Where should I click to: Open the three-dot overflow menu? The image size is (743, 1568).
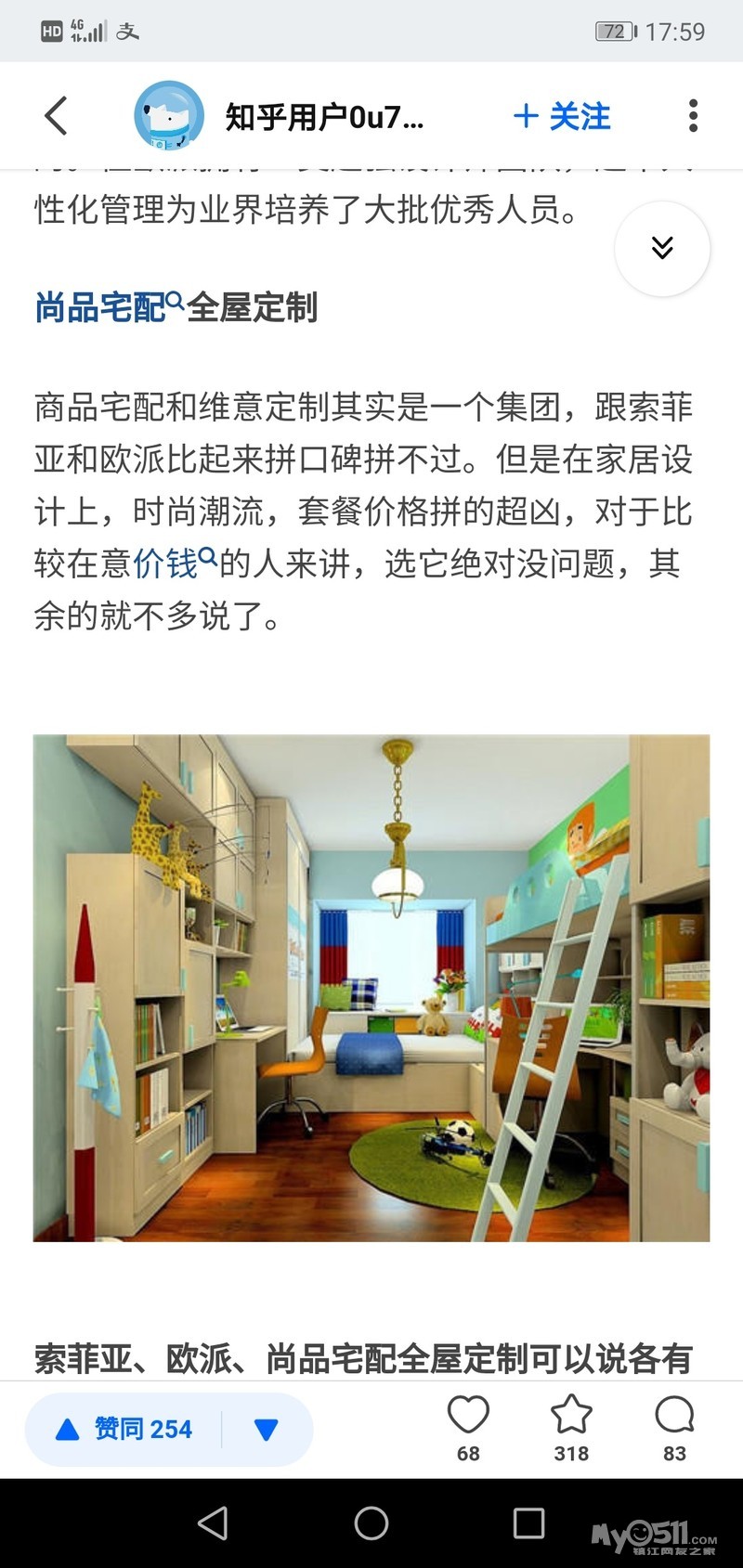coord(693,116)
